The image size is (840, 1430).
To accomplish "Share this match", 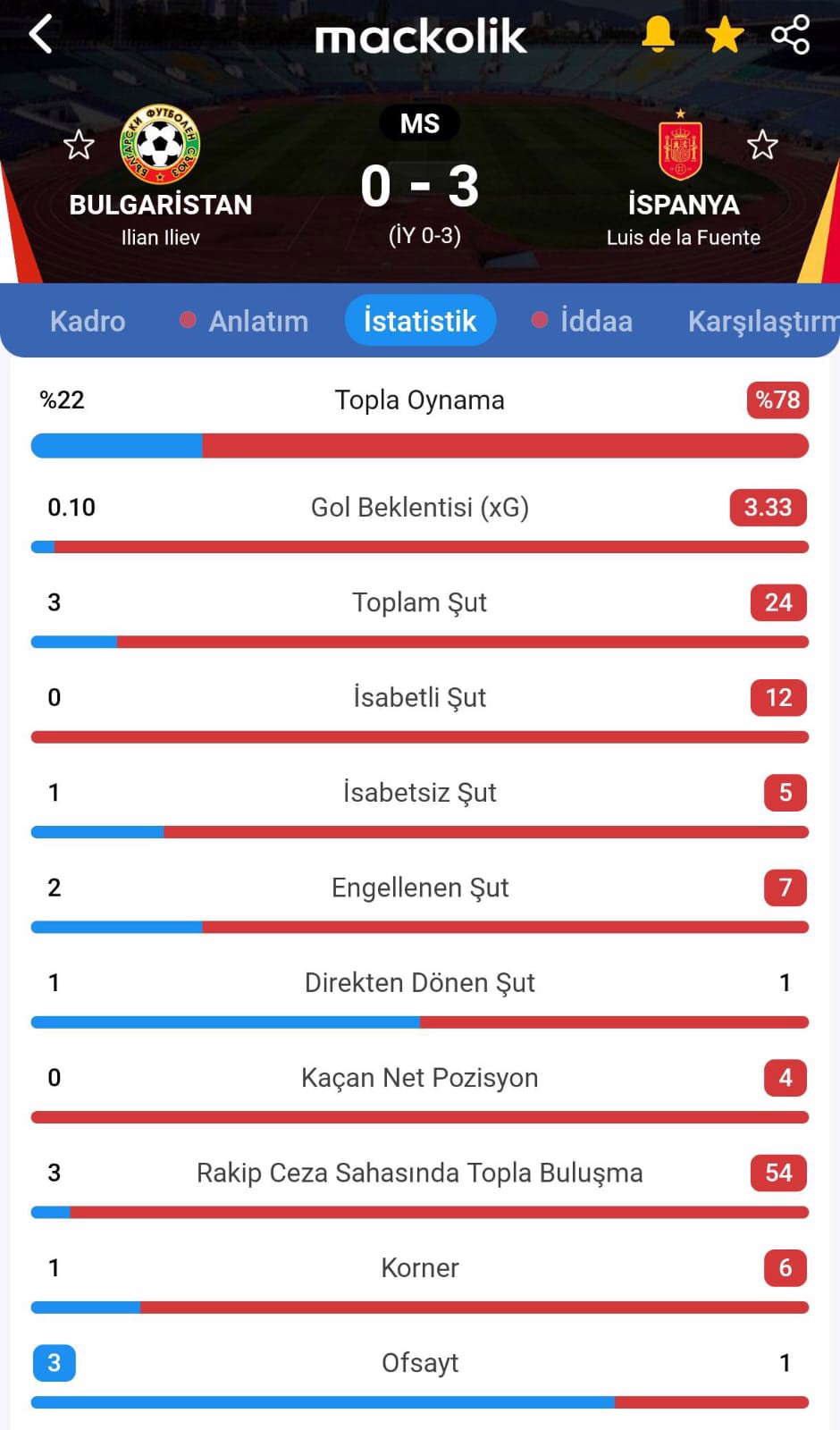I will tap(791, 35).
